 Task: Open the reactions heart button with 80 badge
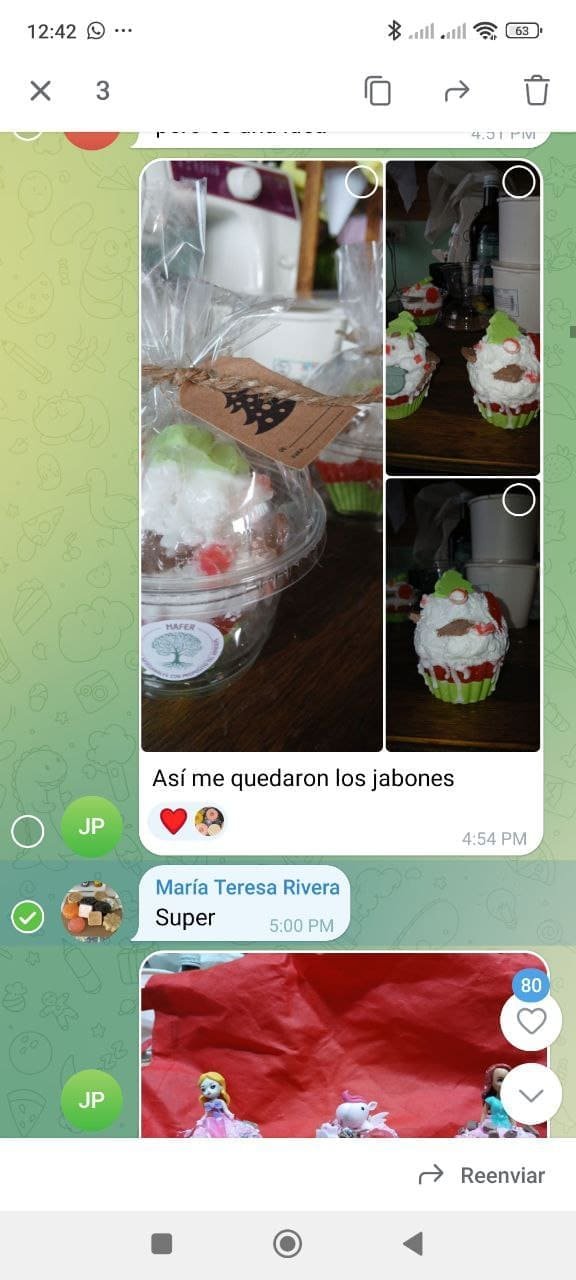click(x=531, y=1019)
